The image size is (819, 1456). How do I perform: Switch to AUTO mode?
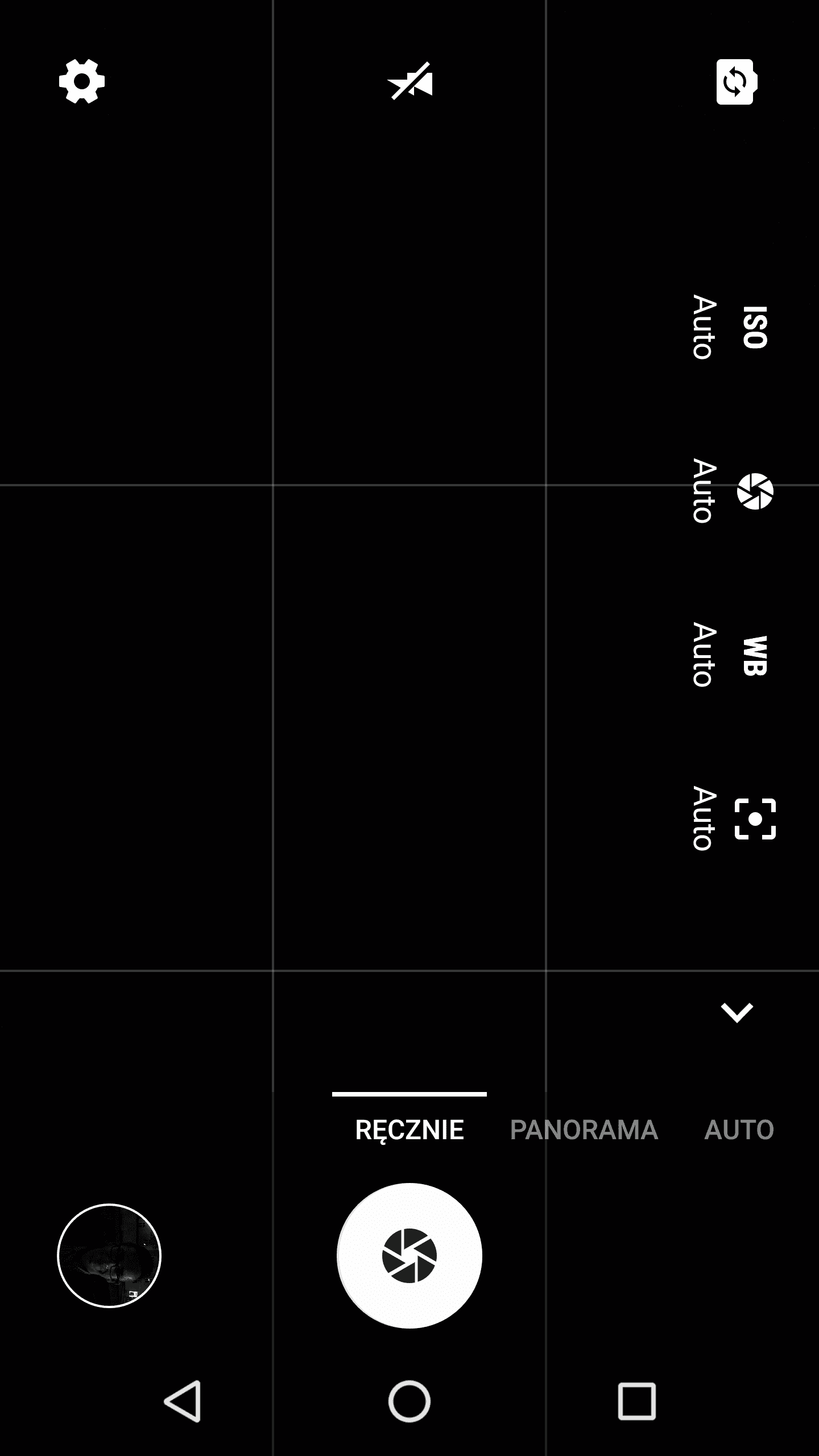pyautogui.click(x=739, y=1130)
